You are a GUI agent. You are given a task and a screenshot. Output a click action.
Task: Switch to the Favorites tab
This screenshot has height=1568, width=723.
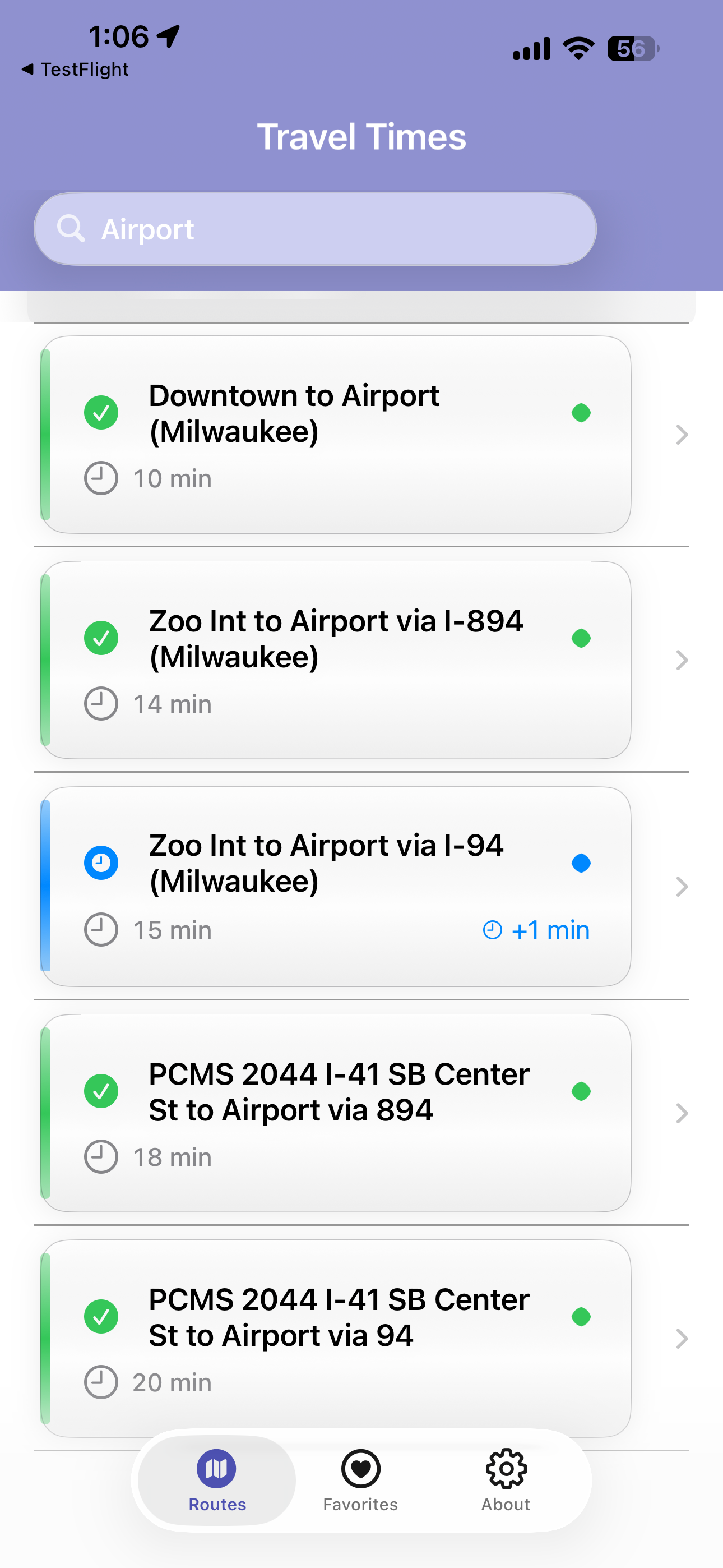(360, 1481)
